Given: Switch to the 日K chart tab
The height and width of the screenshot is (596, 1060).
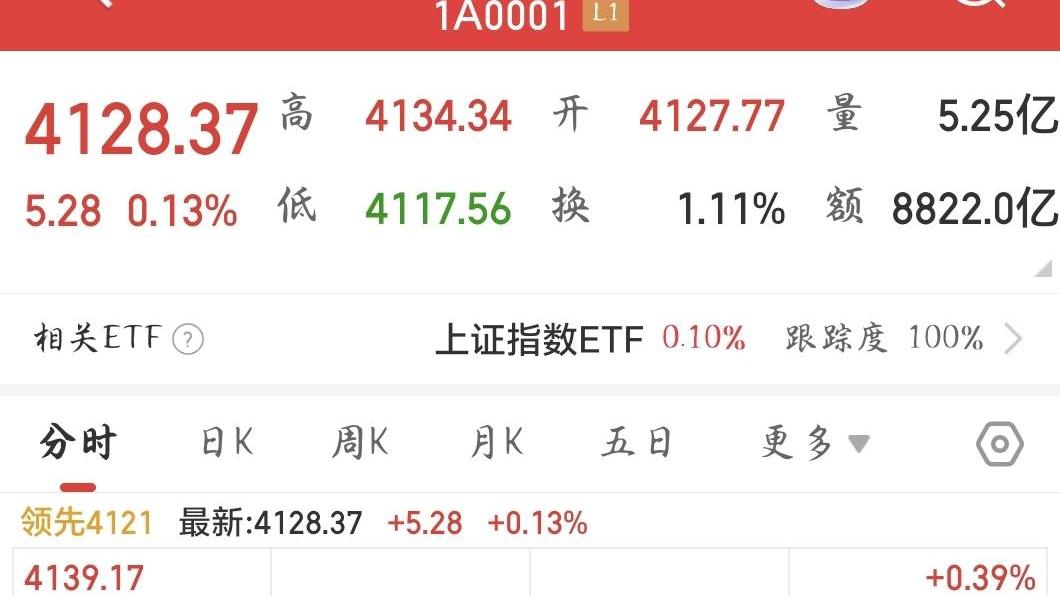Looking at the screenshot, I should pyautogui.click(x=227, y=443).
